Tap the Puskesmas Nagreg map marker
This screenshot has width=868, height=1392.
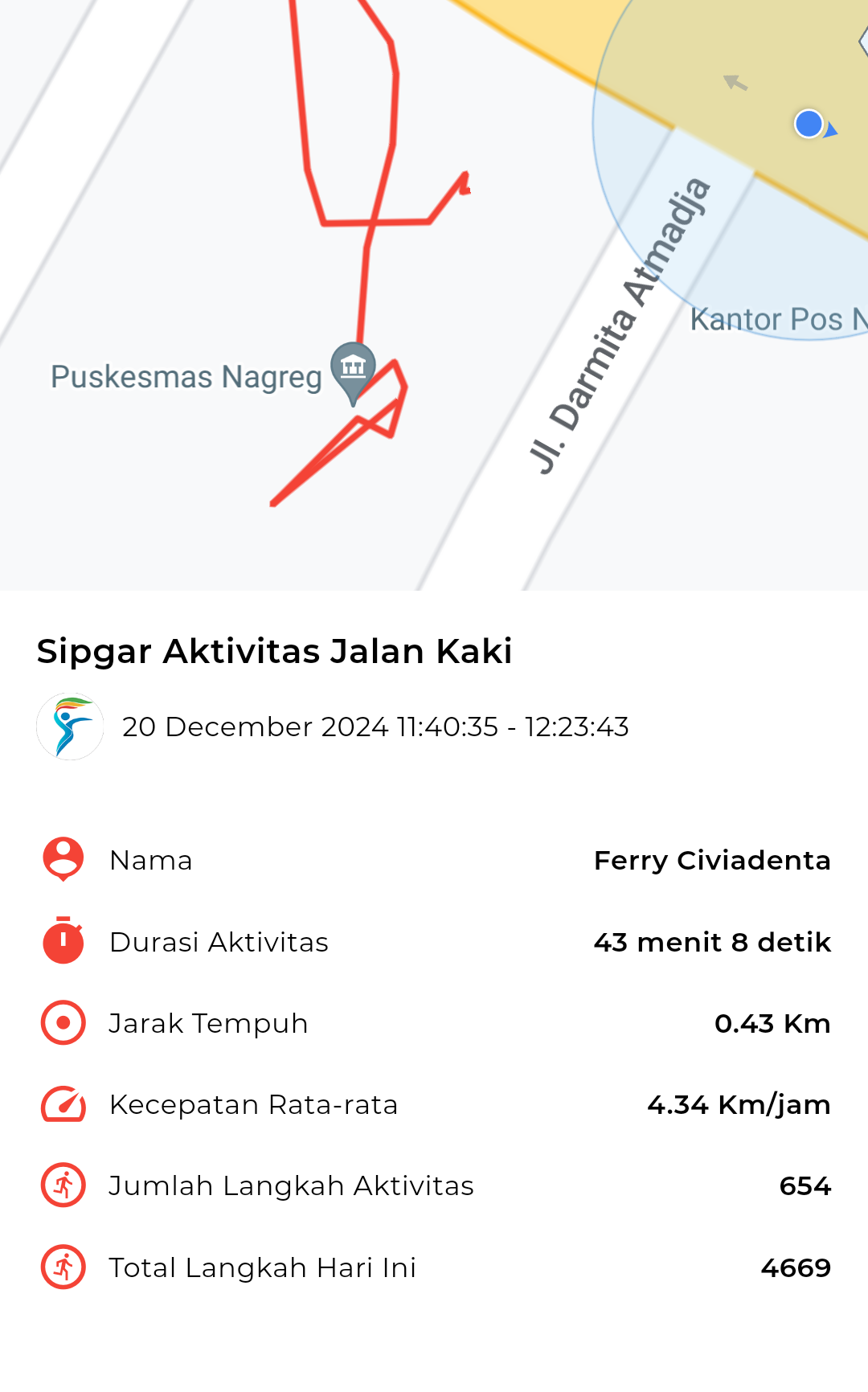pos(353,373)
